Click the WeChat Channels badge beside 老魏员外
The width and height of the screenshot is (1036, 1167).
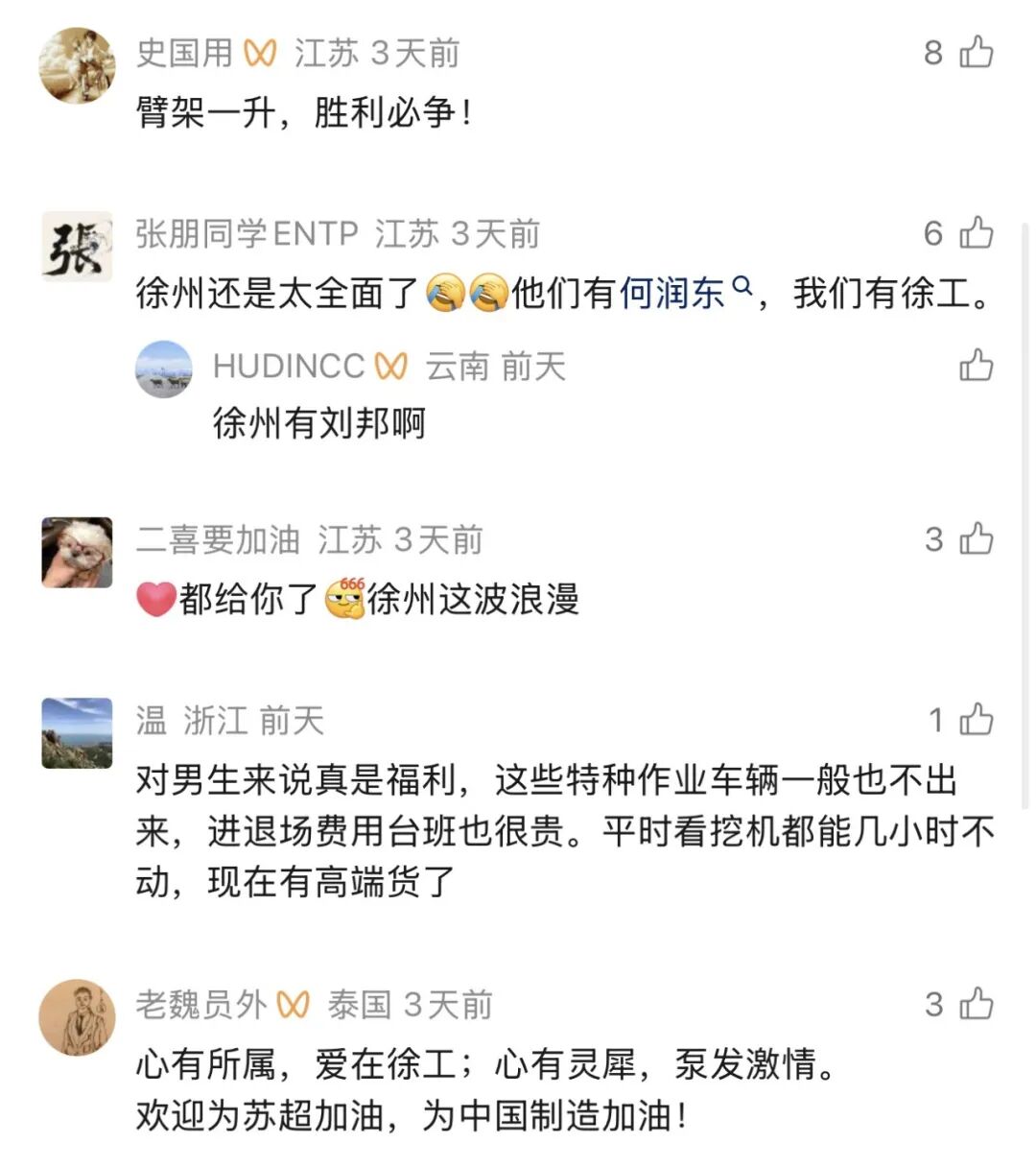tap(293, 1006)
